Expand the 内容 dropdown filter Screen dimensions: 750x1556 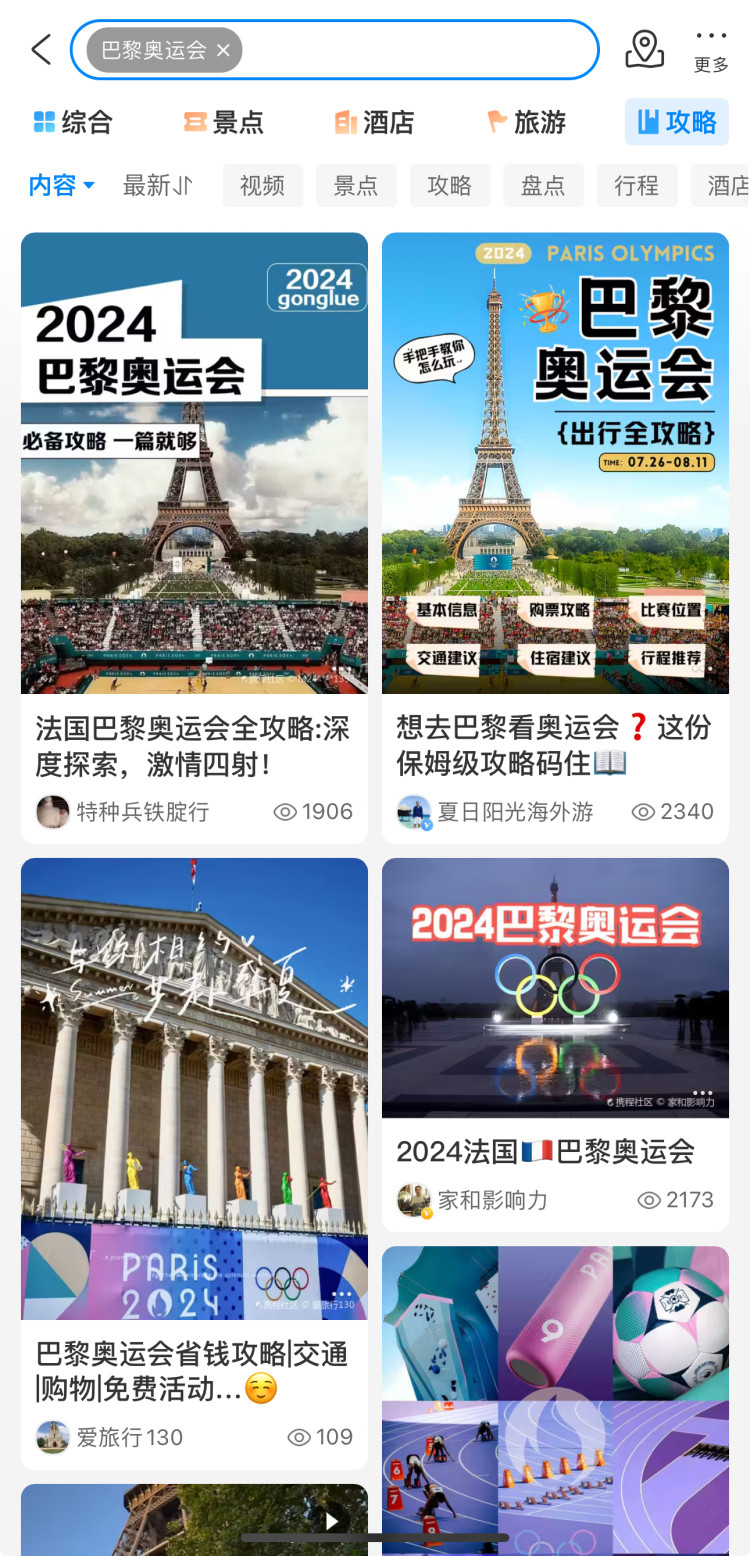pyautogui.click(x=62, y=185)
